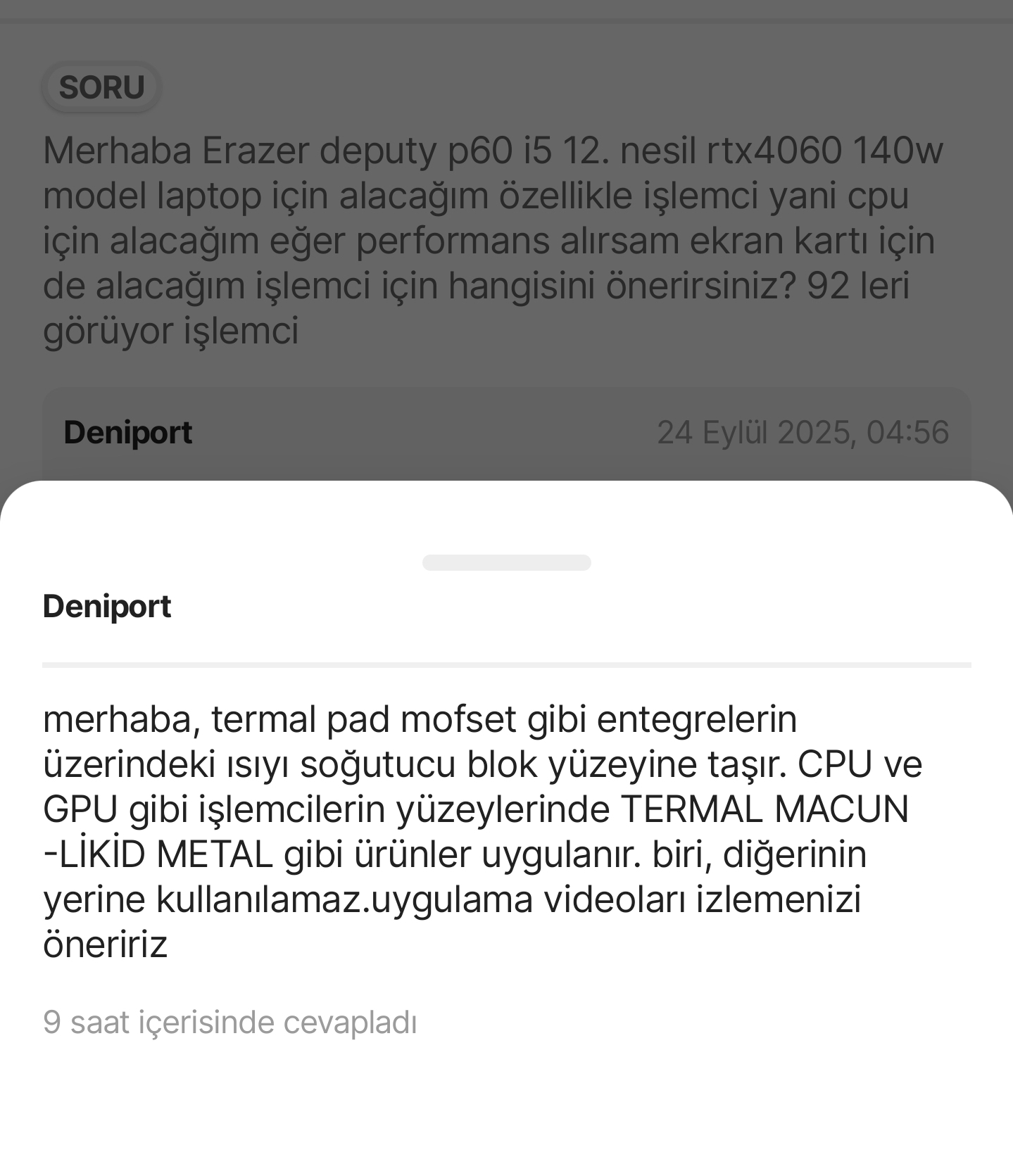This screenshot has height=1176, width=1013.
Task: Dismiss the sheet via the dimmed background
Action: click(x=506, y=239)
